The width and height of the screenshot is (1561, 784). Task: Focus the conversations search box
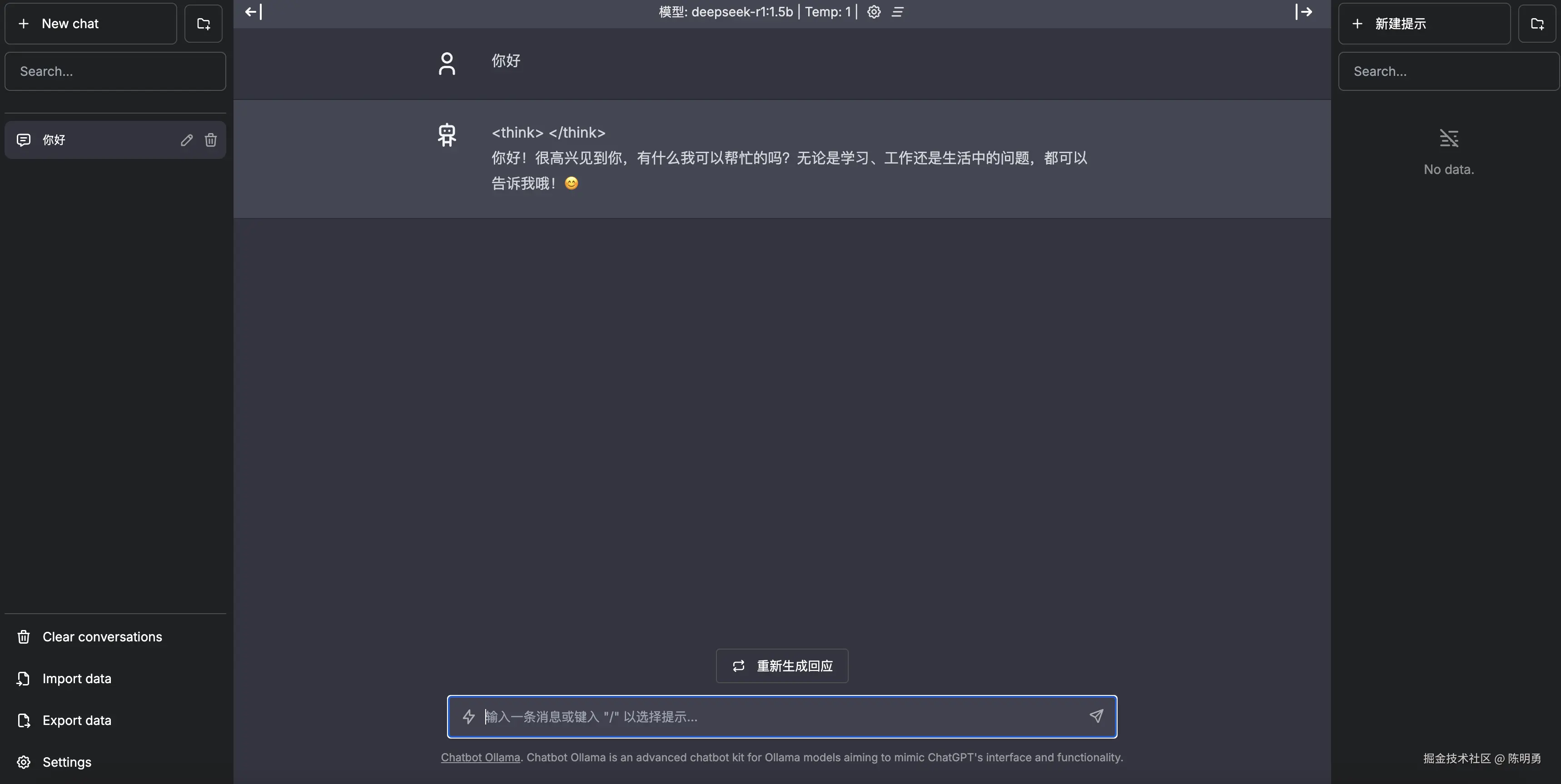click(115, 71)
